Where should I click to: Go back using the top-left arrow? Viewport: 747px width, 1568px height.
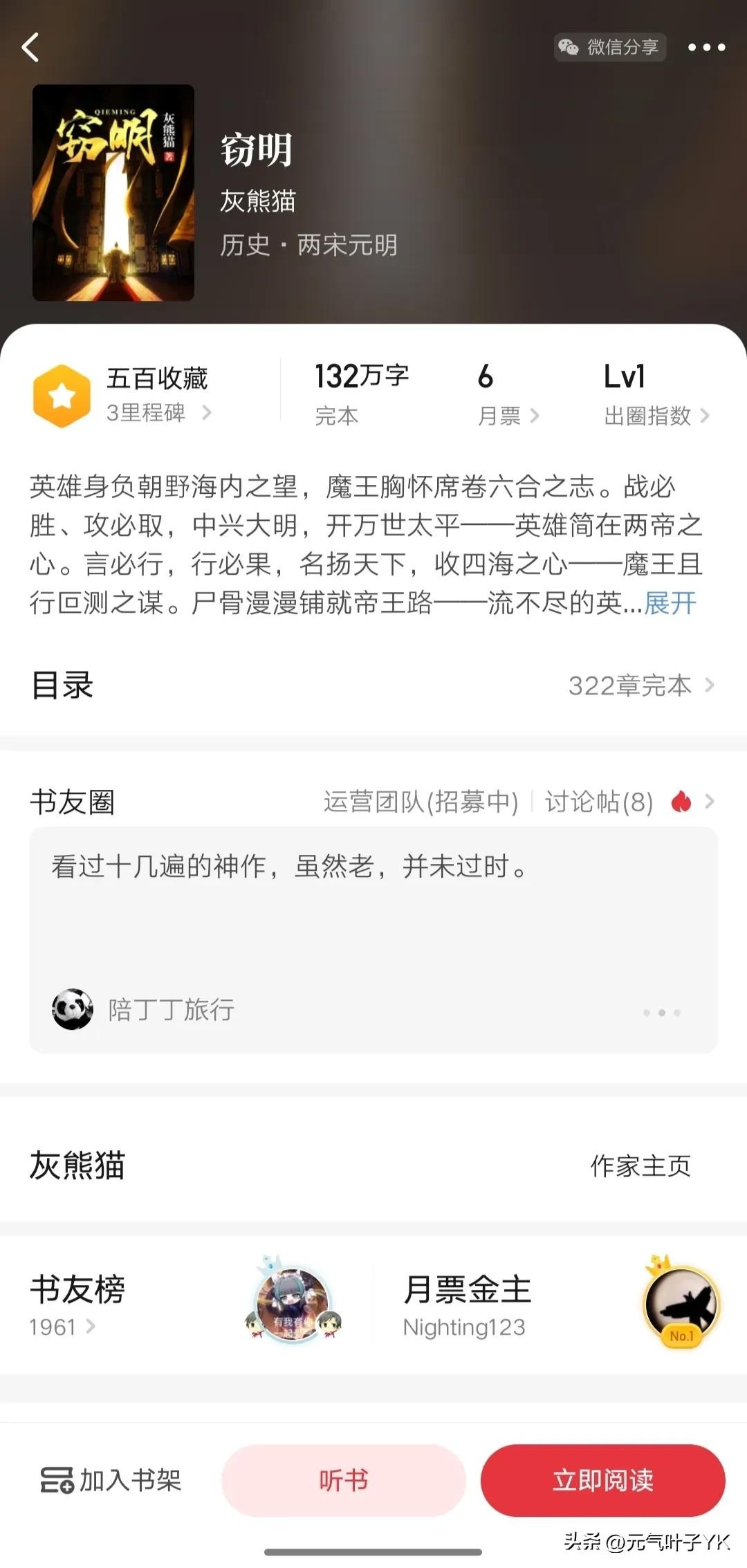(30, 48)
